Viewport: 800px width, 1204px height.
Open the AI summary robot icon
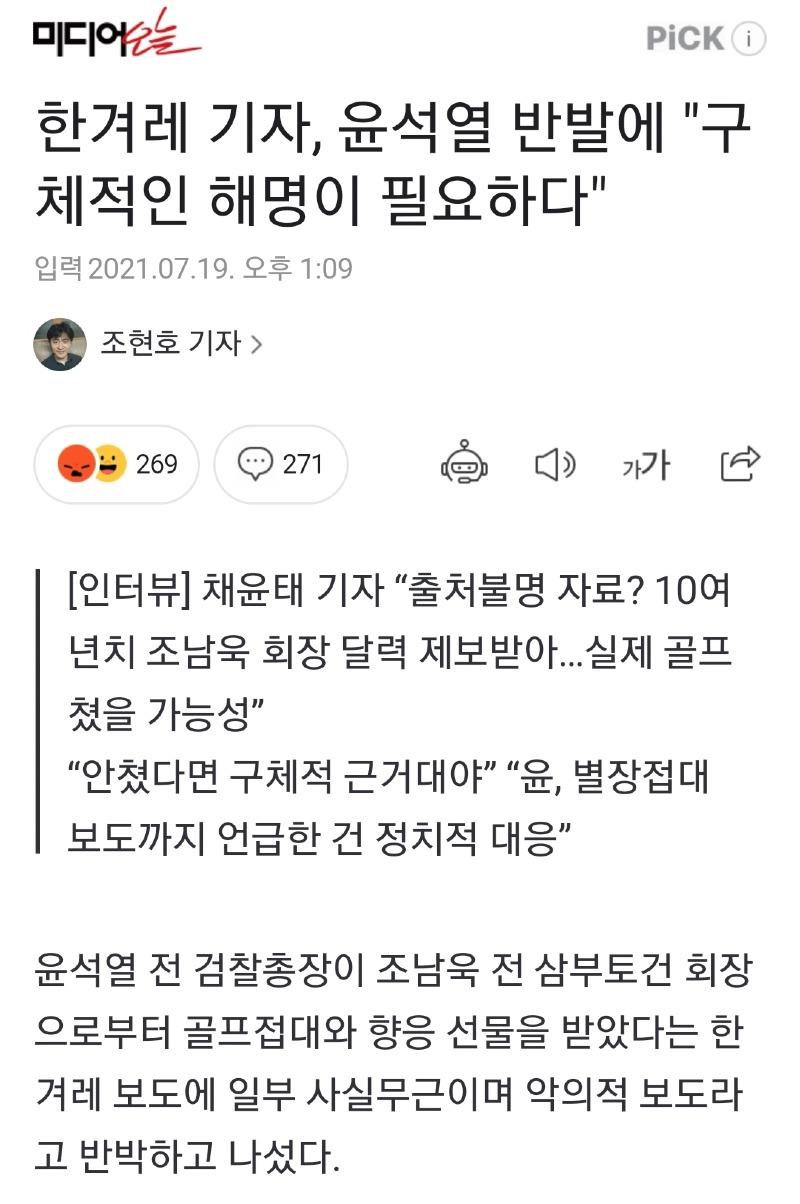click(464, 464)
